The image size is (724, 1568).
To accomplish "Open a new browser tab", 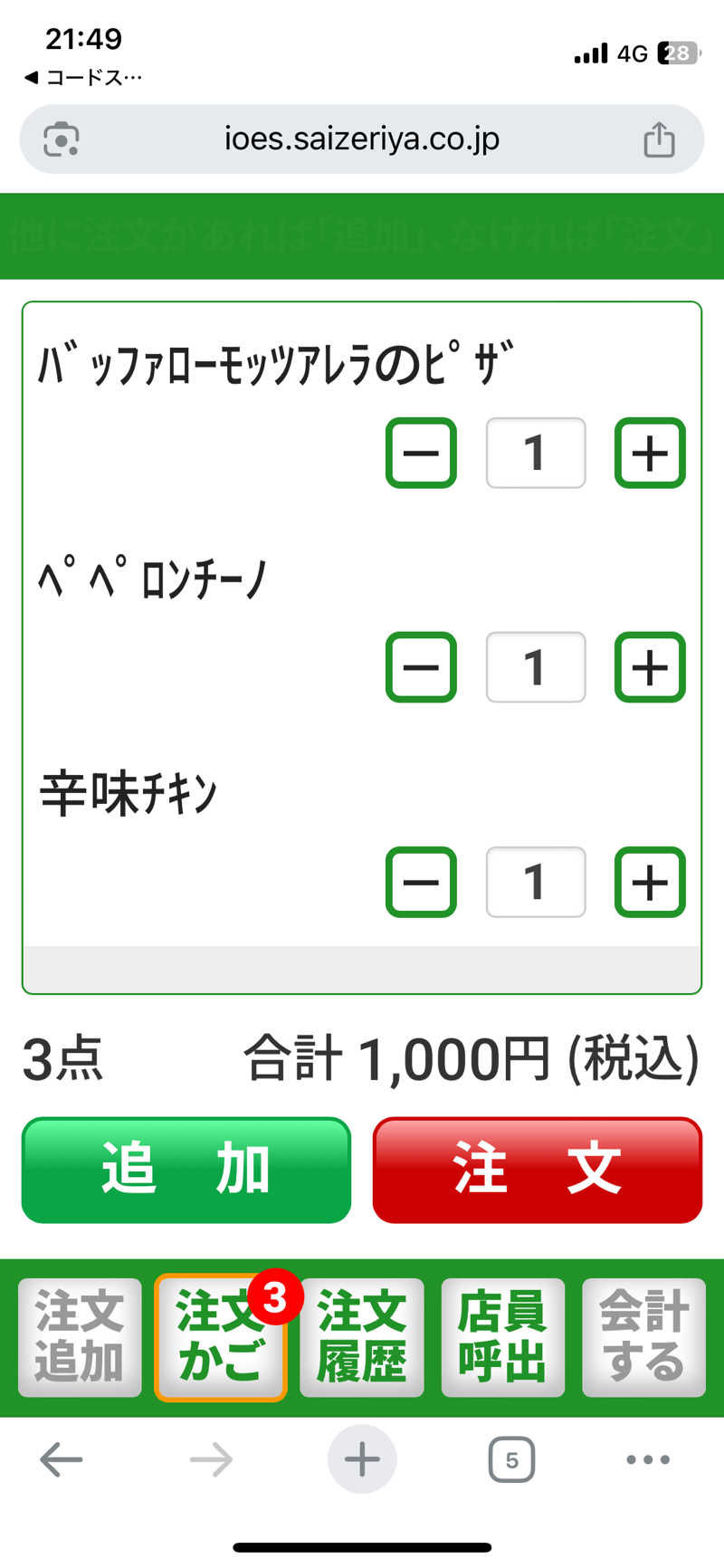I will point(362,1459).
